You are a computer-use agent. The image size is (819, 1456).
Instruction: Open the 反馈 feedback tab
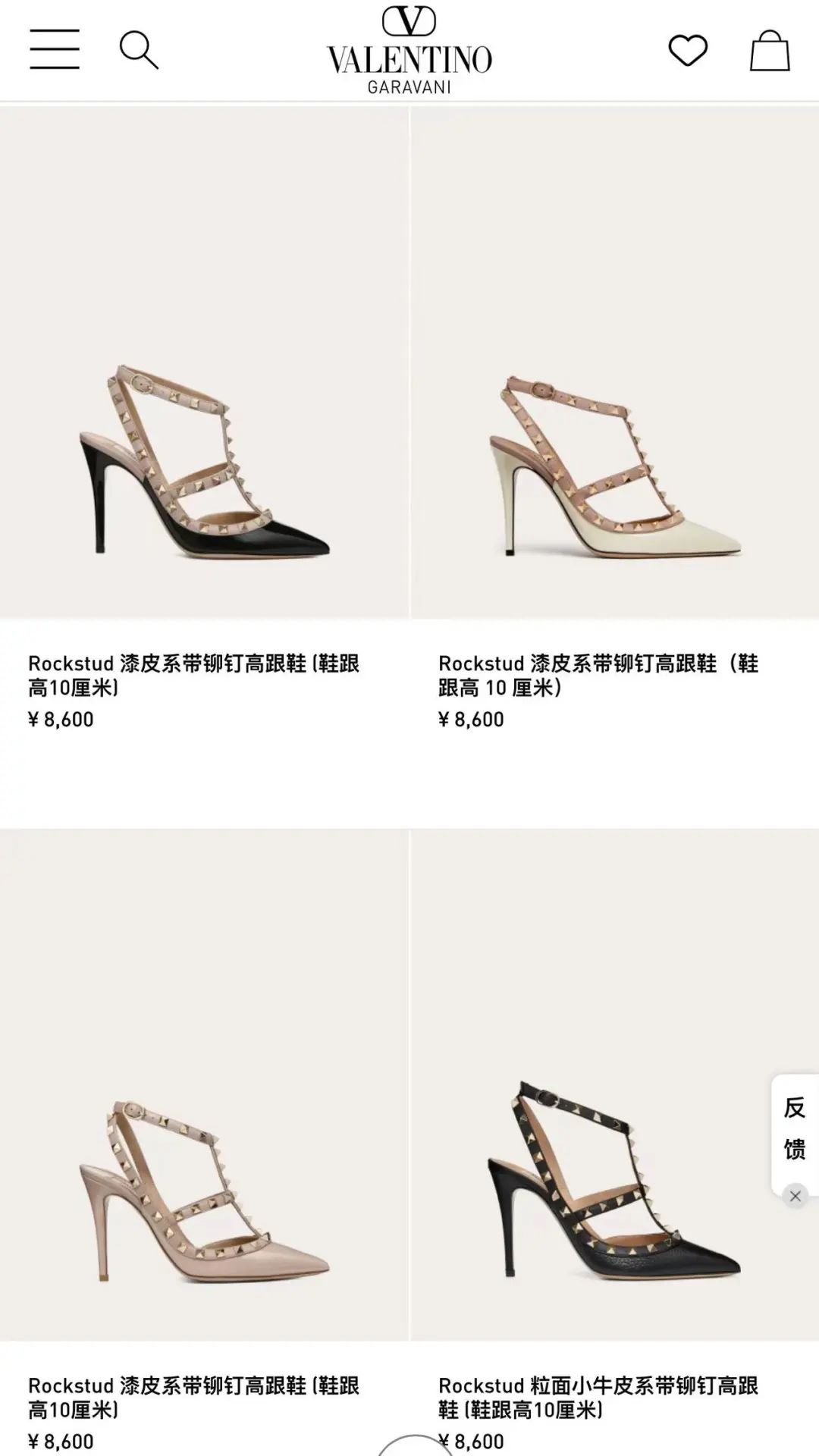coord(794,1128)
